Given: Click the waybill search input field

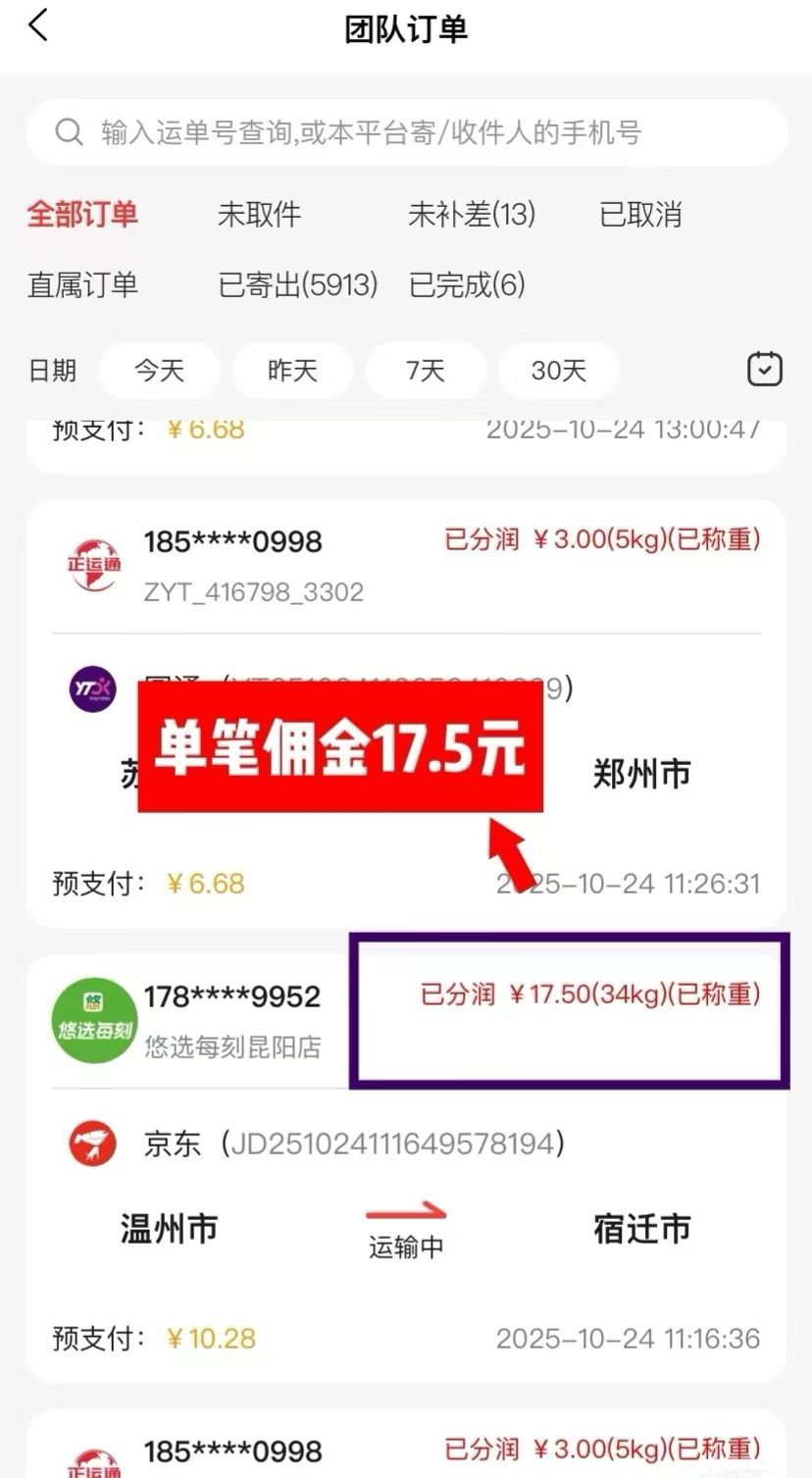Looking at the screenshot, I should tap(406, 133).
